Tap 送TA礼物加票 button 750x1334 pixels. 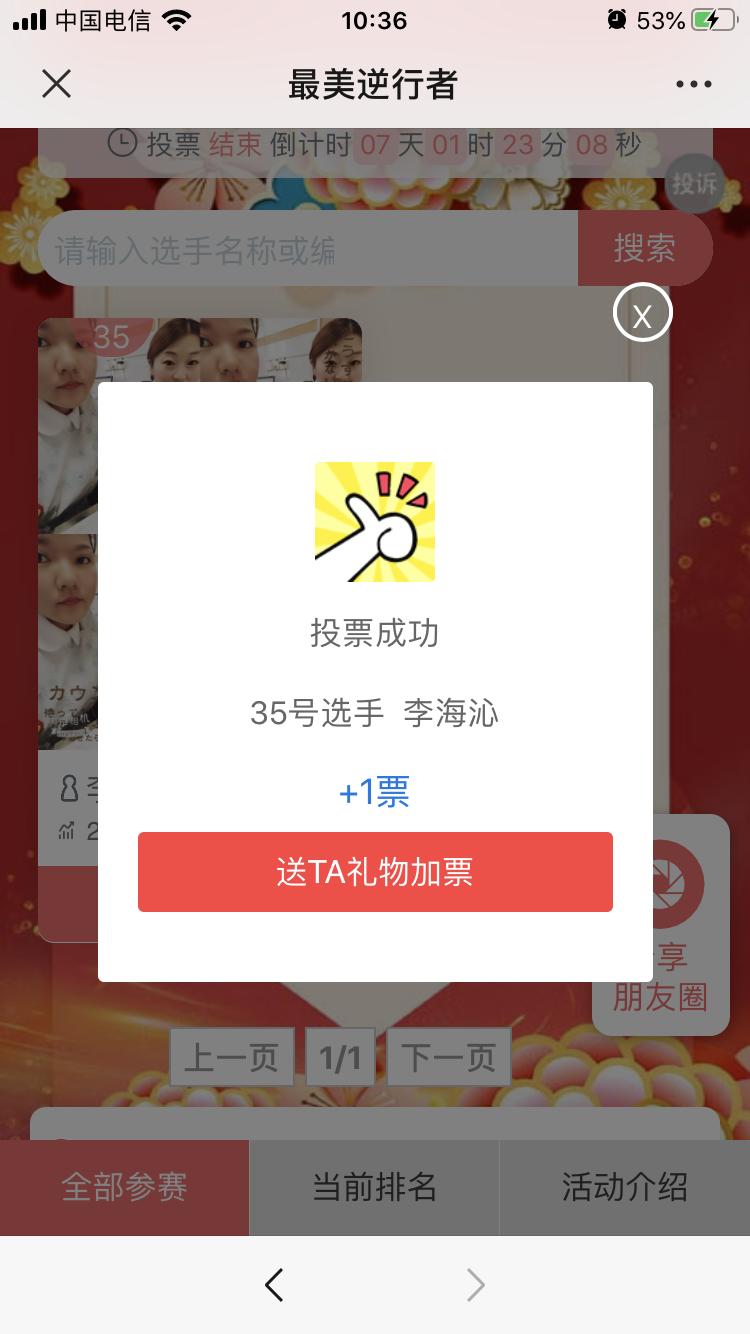click(x=375, y=872)
